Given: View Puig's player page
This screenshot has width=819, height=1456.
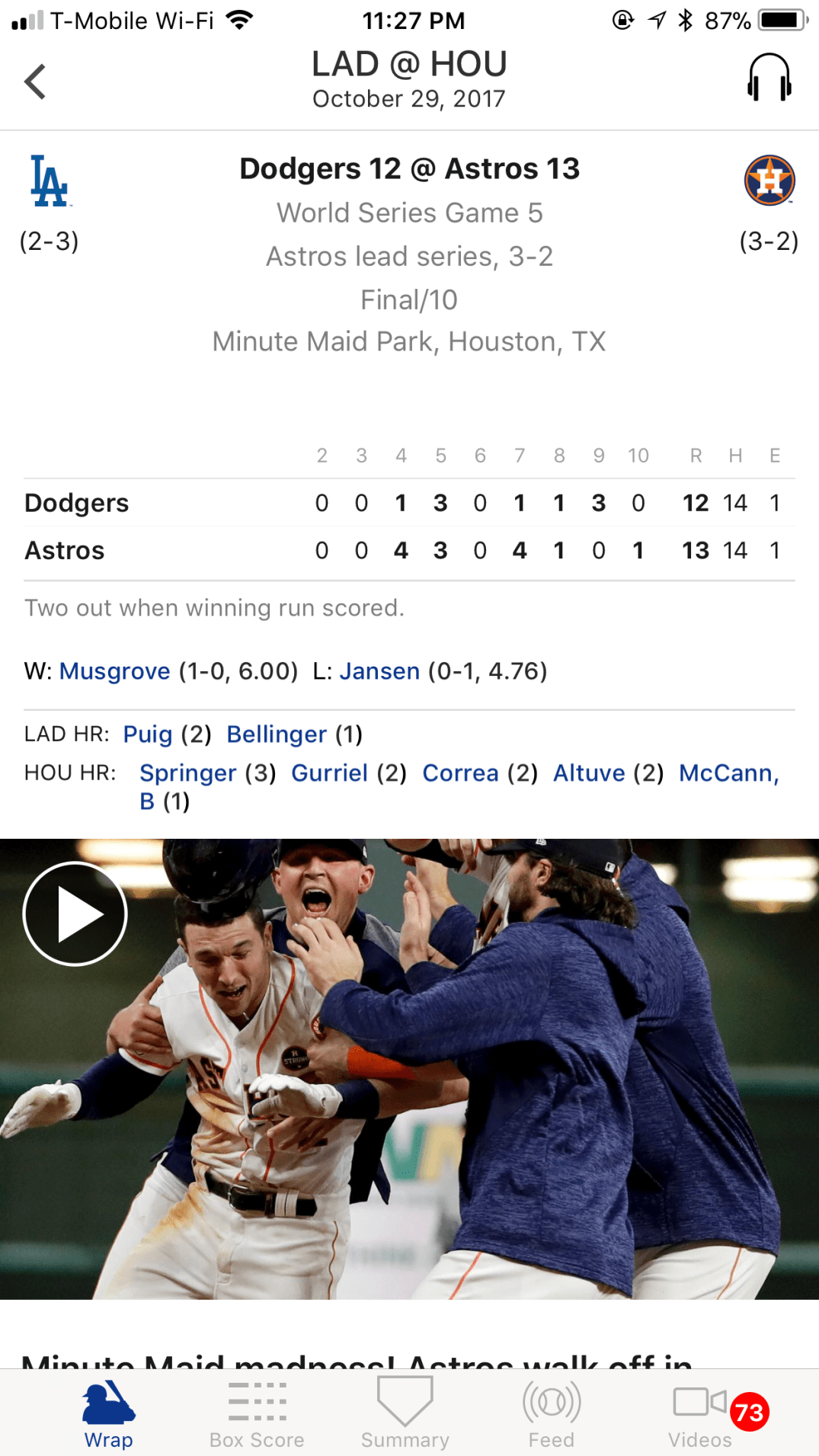Looking at the screenshot, I should click(x=148, y=734).
